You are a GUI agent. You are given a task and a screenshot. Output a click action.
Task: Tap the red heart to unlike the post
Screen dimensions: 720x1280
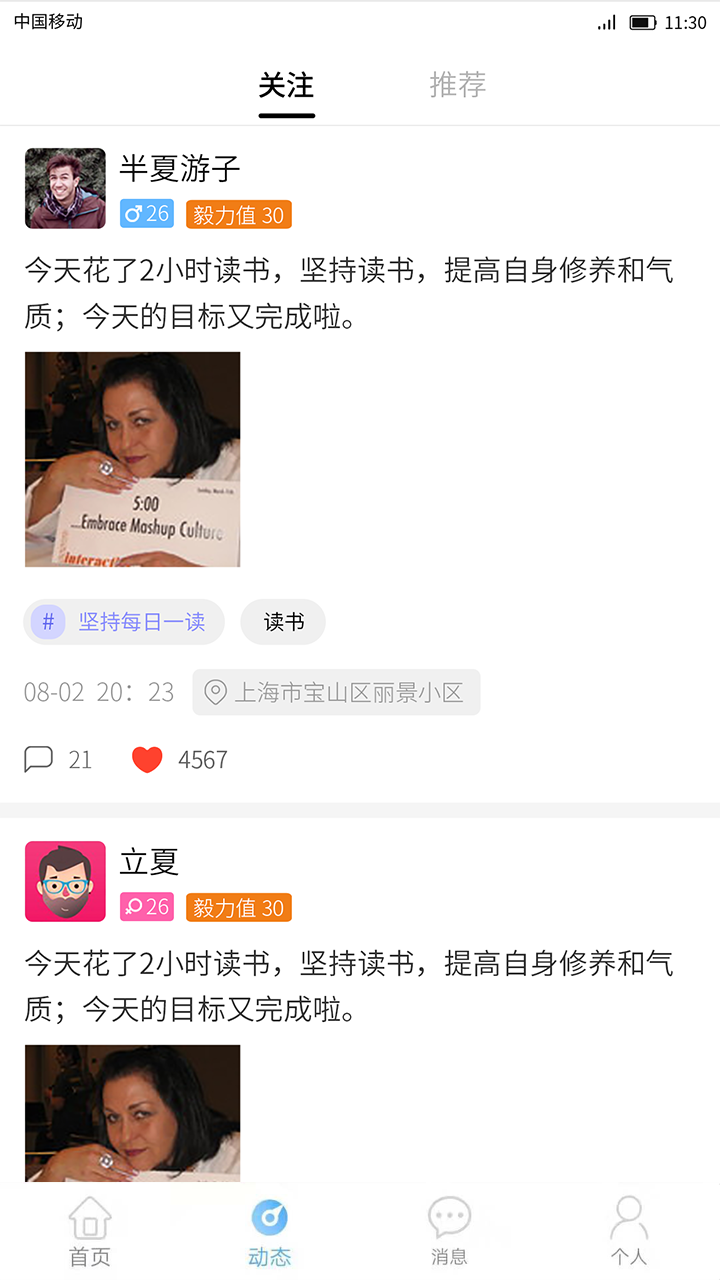pos(147,759)
